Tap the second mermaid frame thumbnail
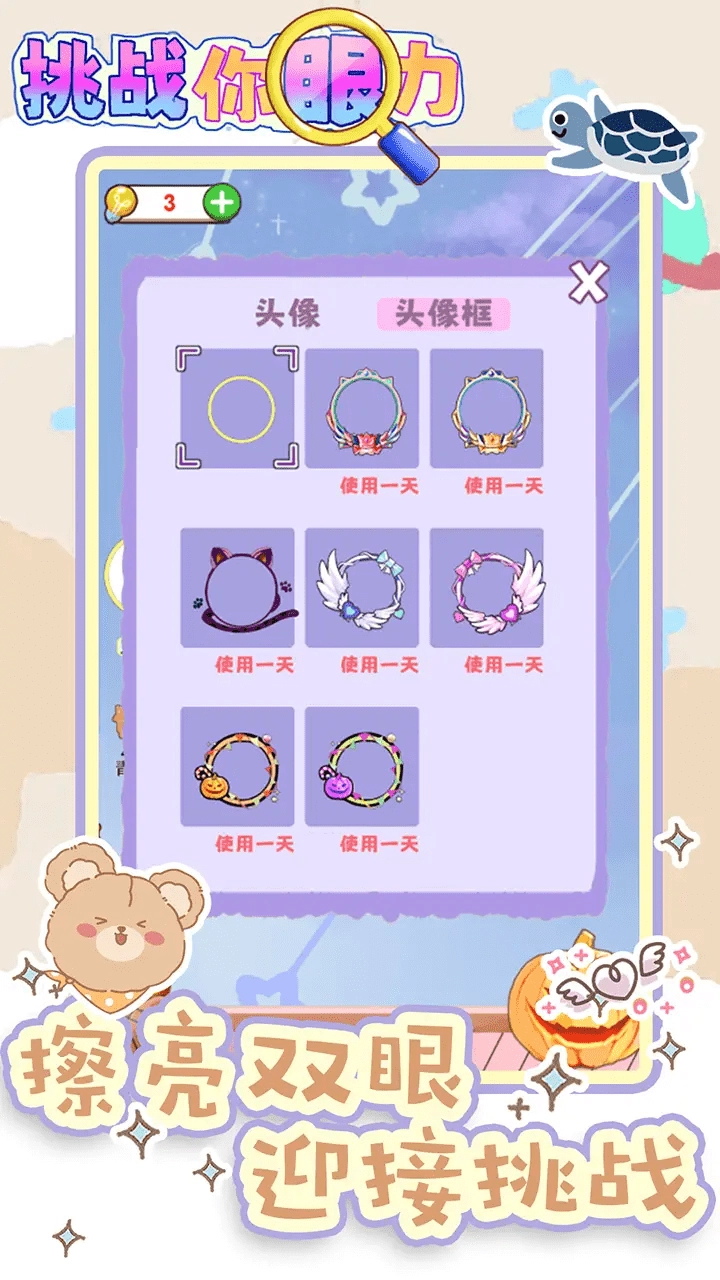Viewport: 720px width, 1280px height. pos(487,407)
